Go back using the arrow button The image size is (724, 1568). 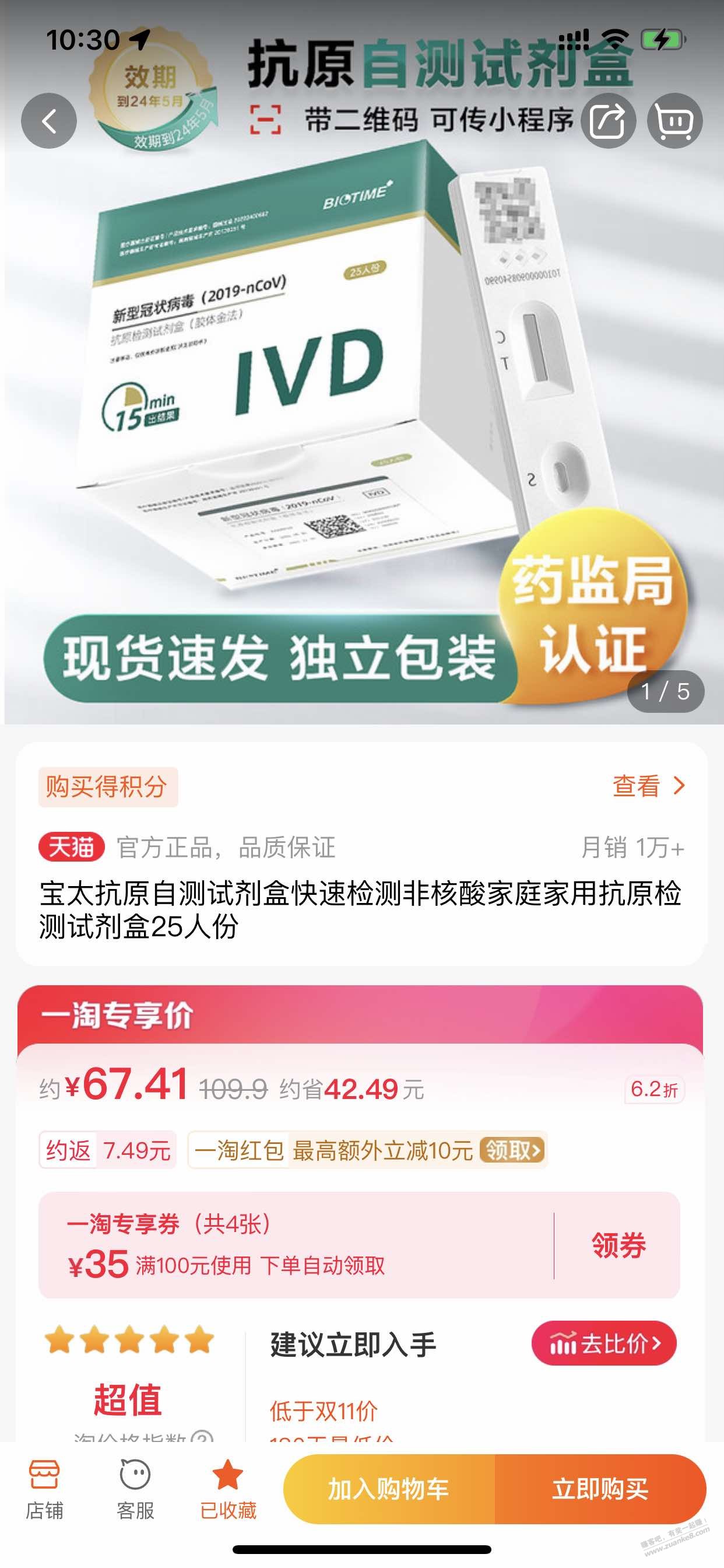(48, 121)
